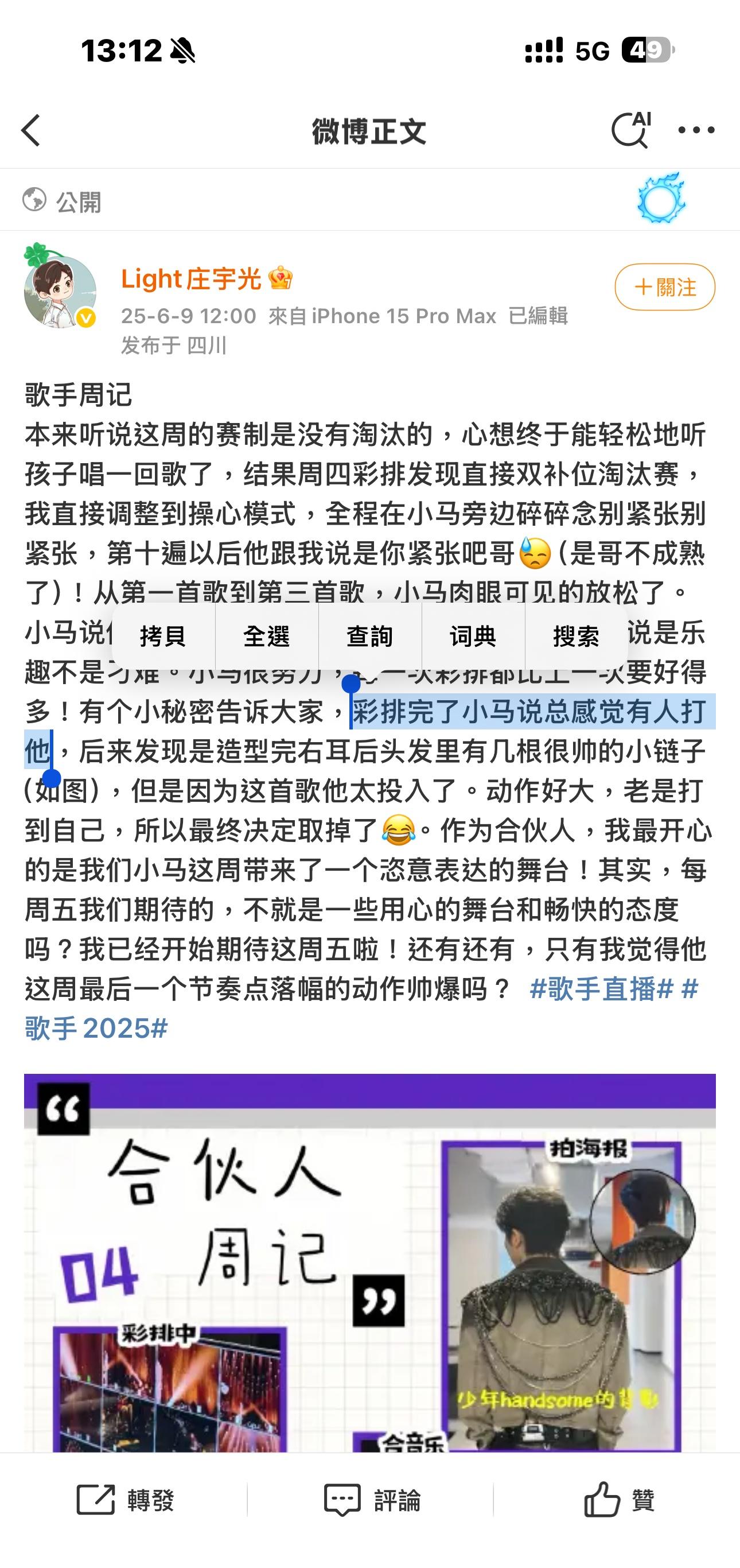This screenshot has width=740, height=1568.
Task: Choose 全選 to select all text
Action: (267, 636)
